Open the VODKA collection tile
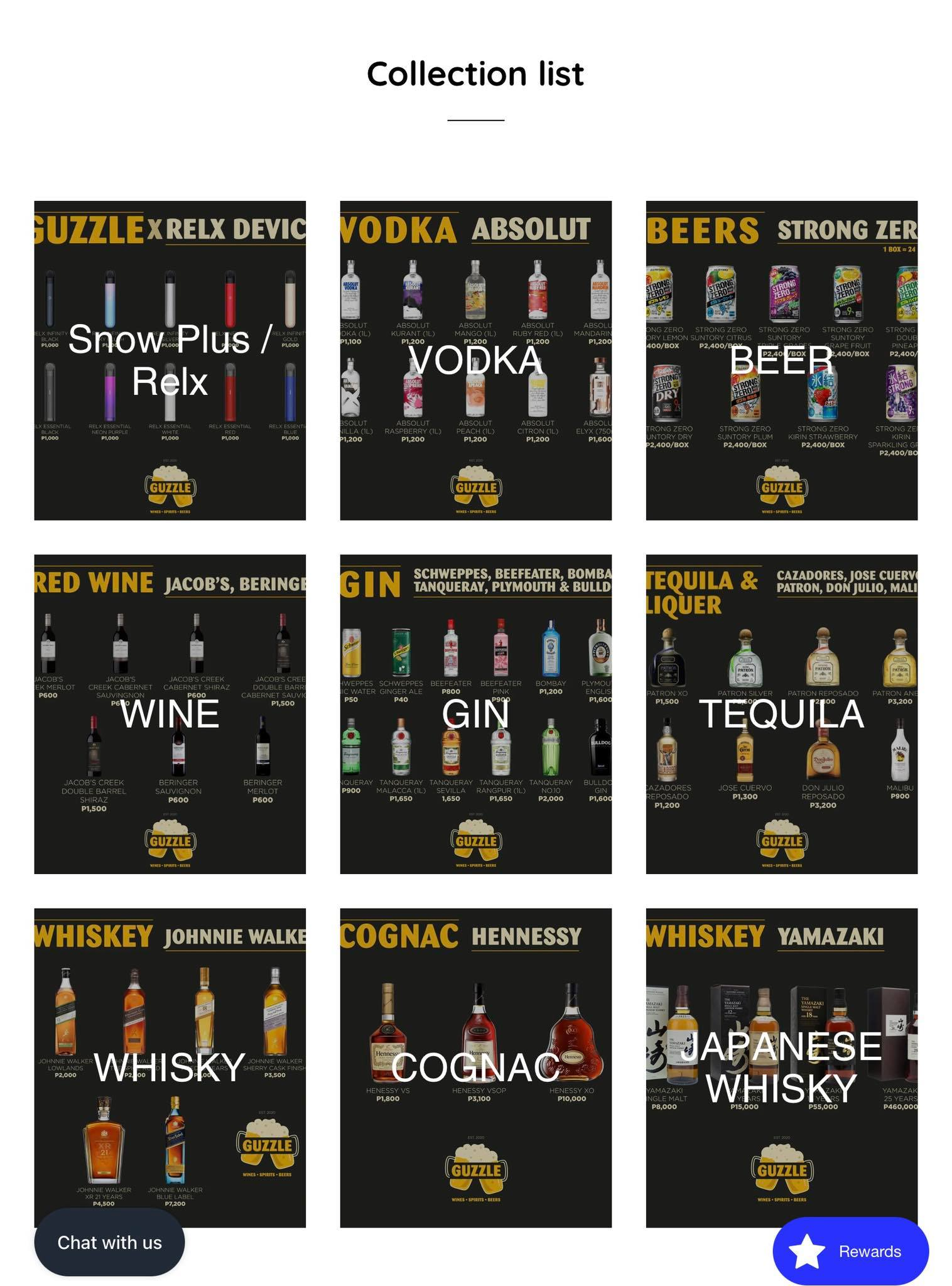 pos(475,360)
